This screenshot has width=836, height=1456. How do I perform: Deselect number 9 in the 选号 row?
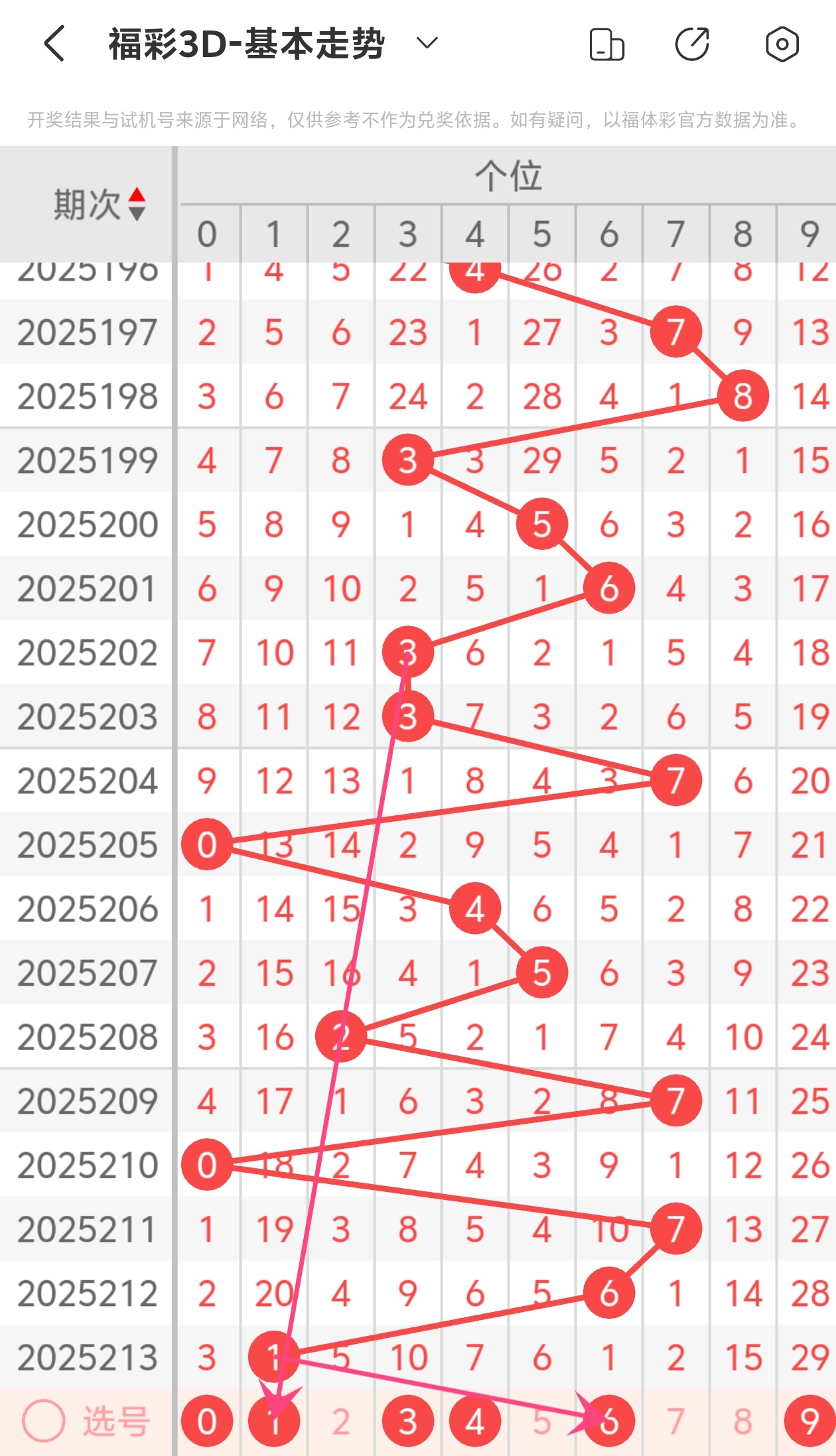click(809, 1421)
